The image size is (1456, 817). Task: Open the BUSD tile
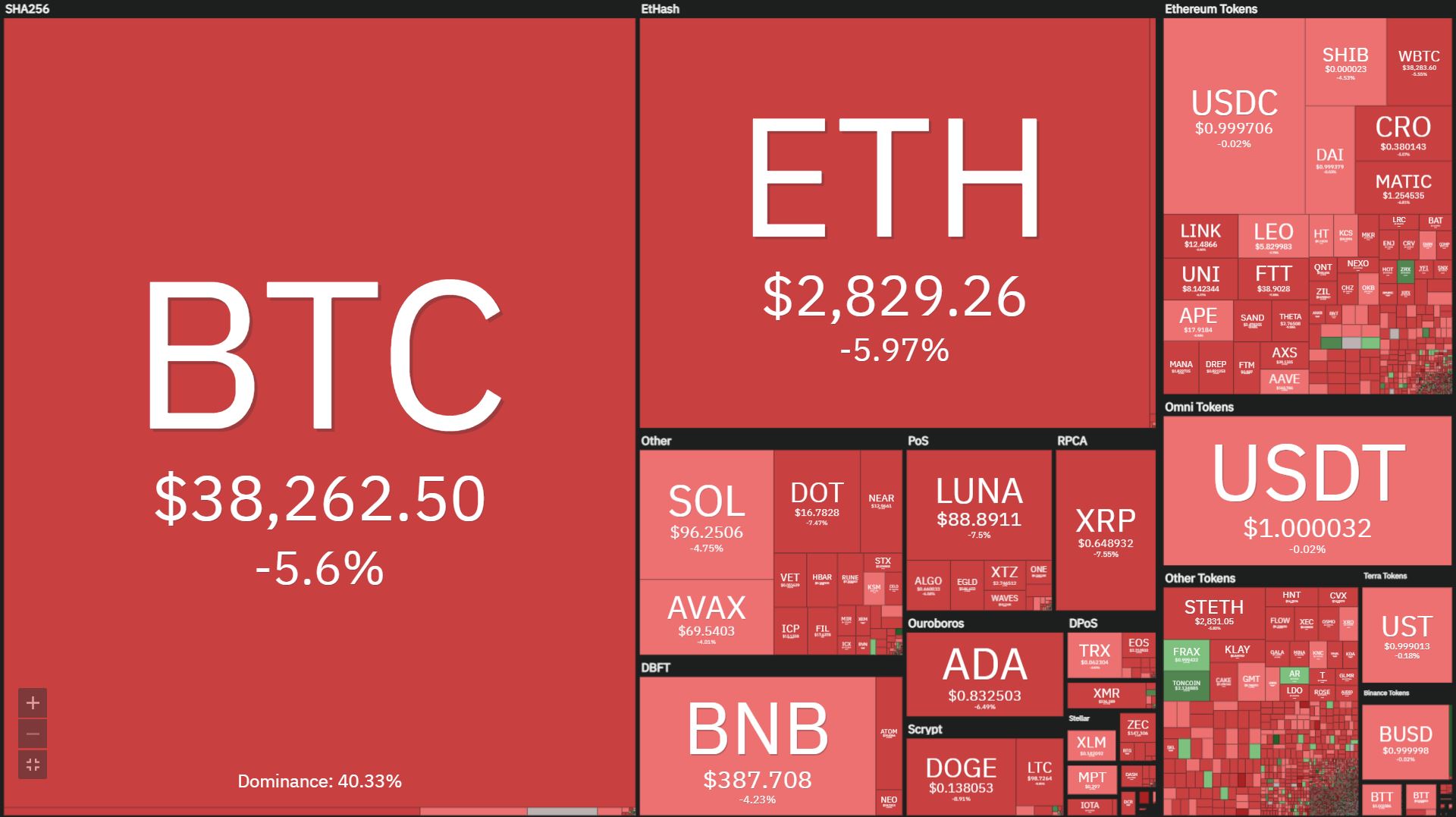tap(1406, 742)
